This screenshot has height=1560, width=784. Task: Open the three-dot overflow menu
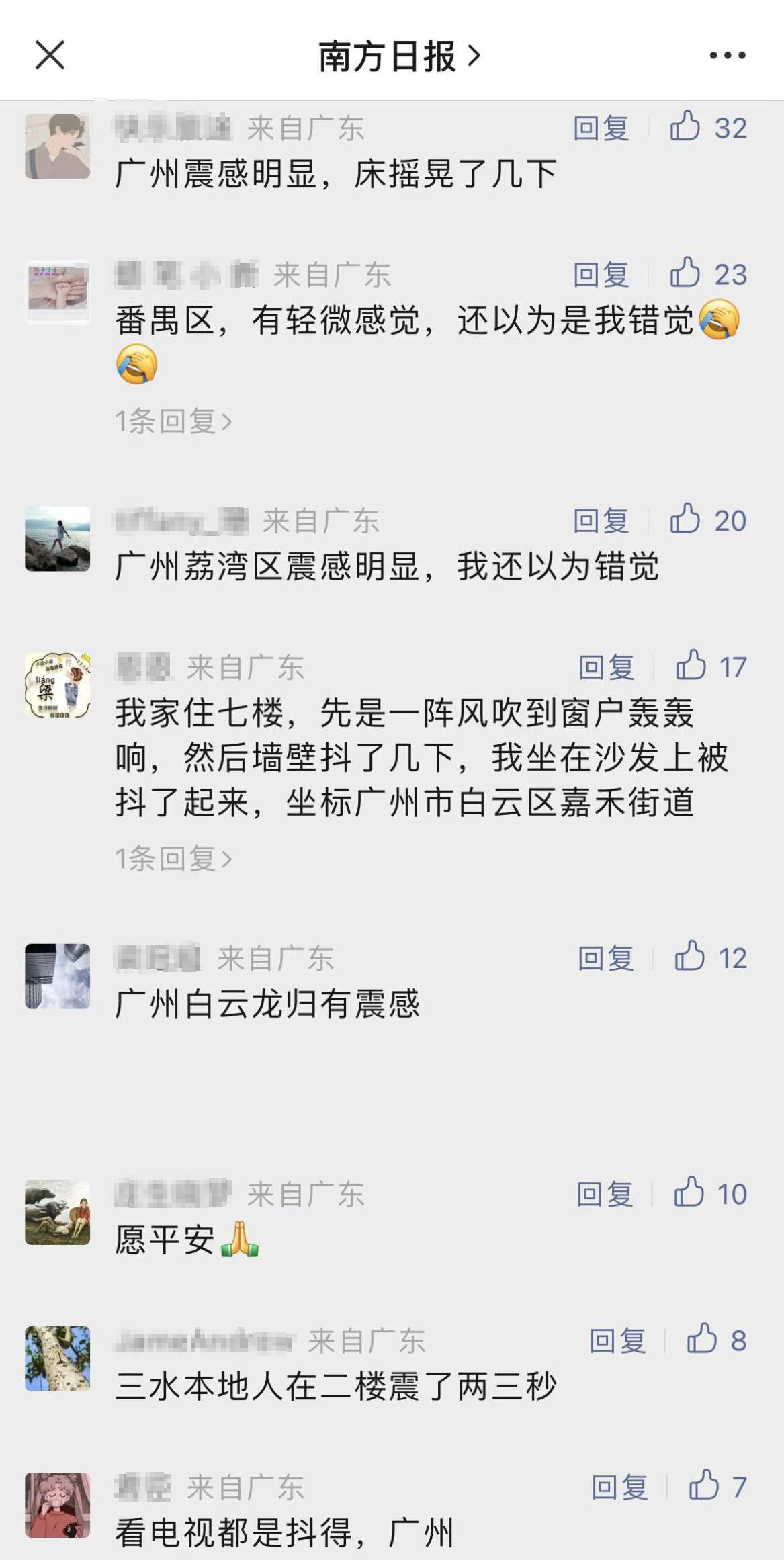[728, 56]
